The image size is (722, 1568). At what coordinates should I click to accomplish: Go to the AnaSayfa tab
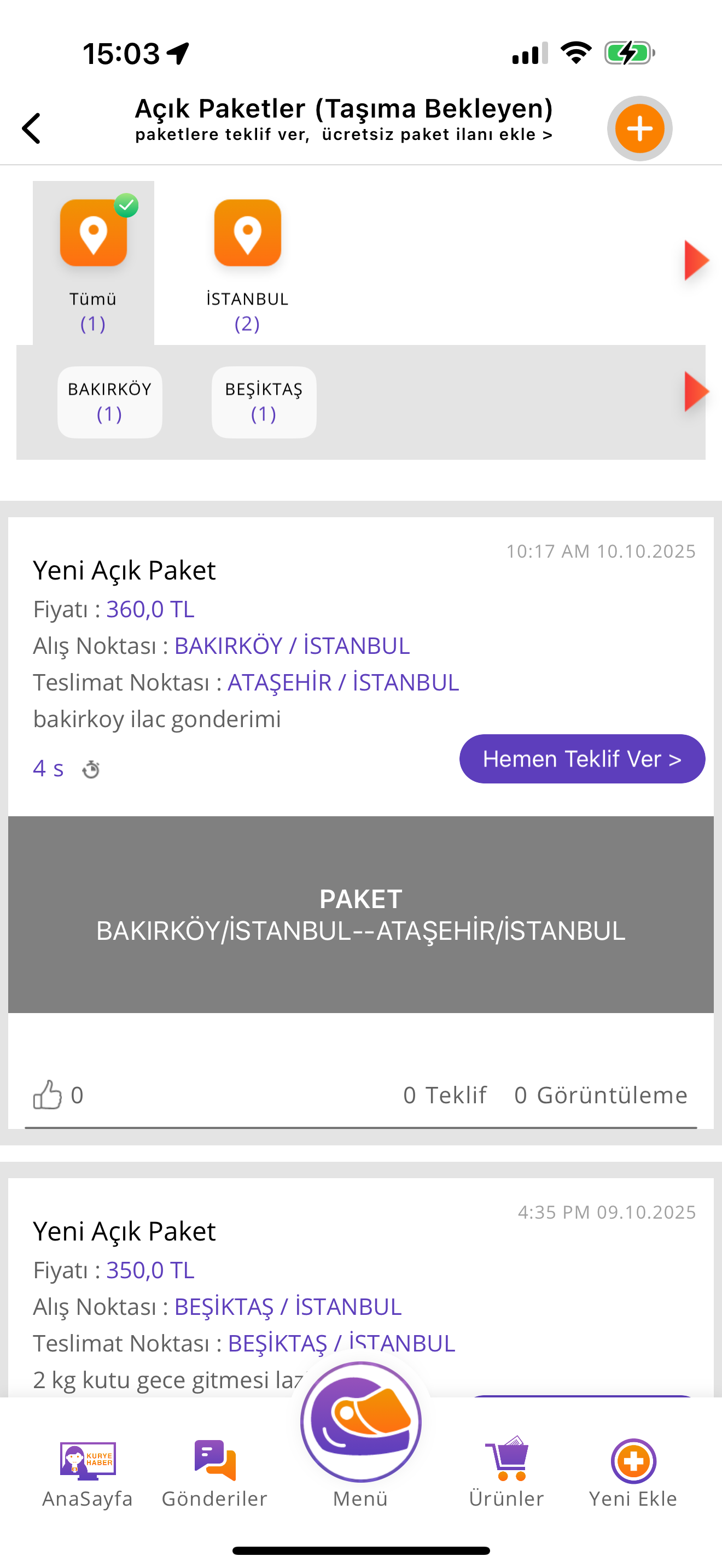pyautogui.click(x=88, y=1473)
